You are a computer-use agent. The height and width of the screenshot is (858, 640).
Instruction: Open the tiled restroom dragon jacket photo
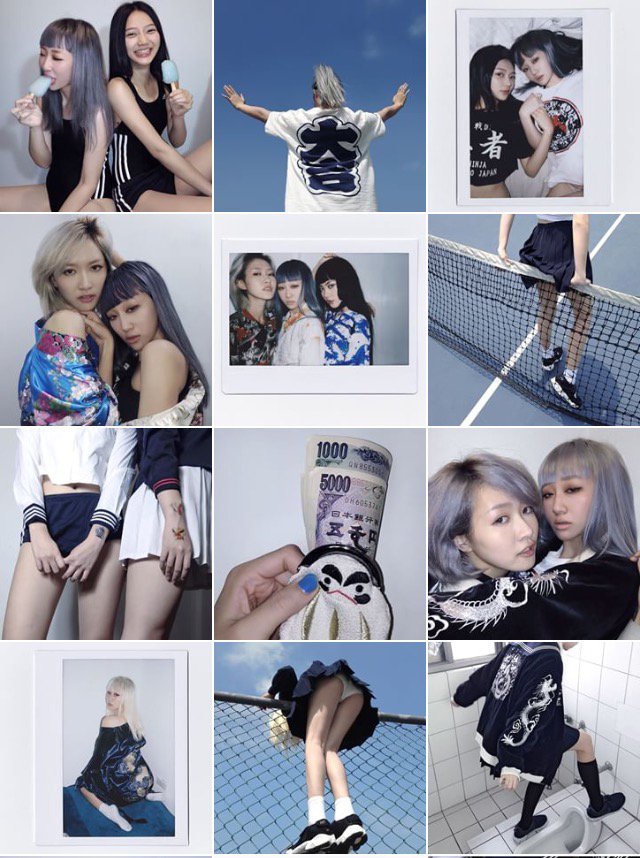[x=533, y=748]
